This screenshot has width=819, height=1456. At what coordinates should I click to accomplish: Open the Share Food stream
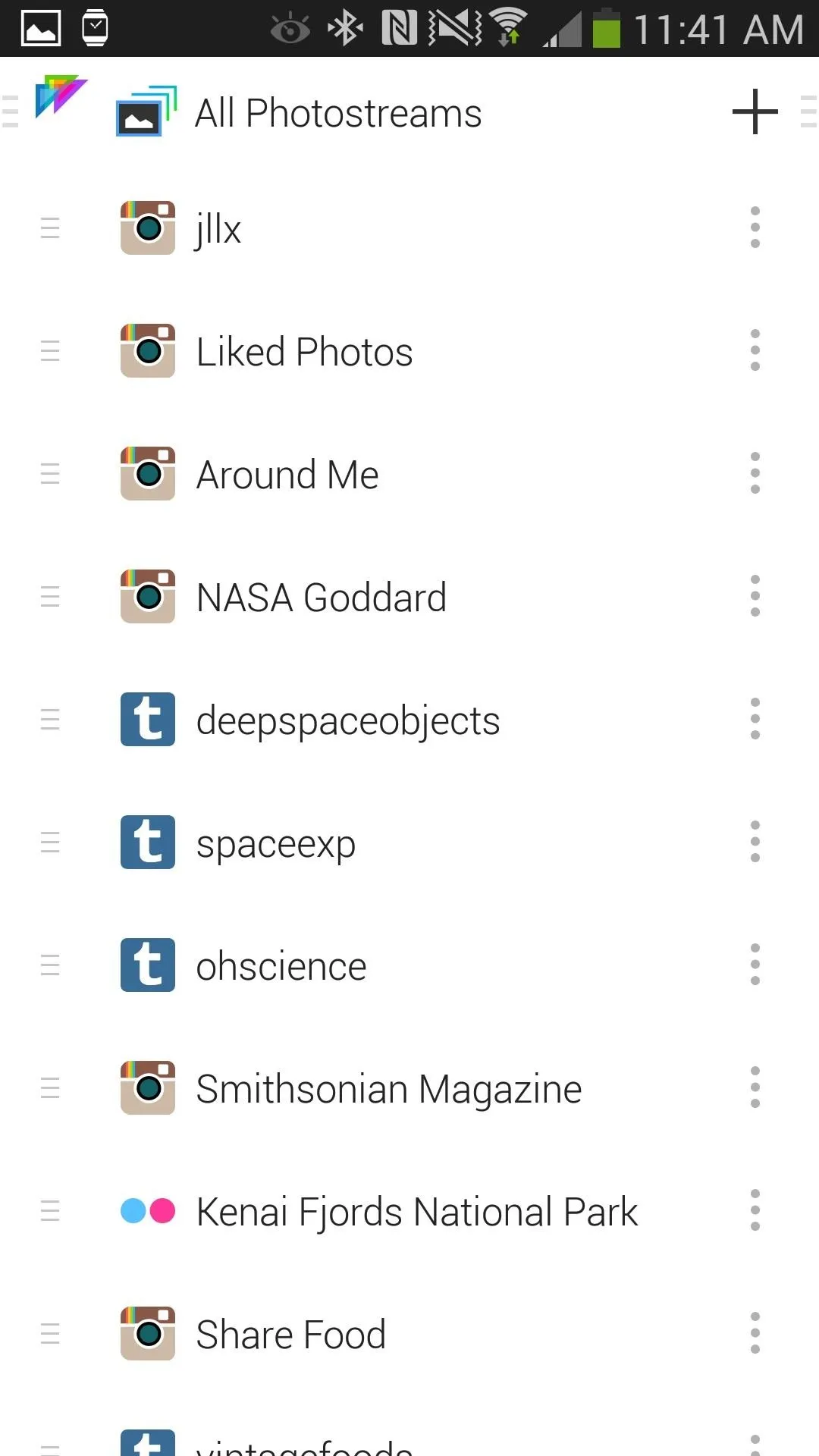[x=409, y=1334]
